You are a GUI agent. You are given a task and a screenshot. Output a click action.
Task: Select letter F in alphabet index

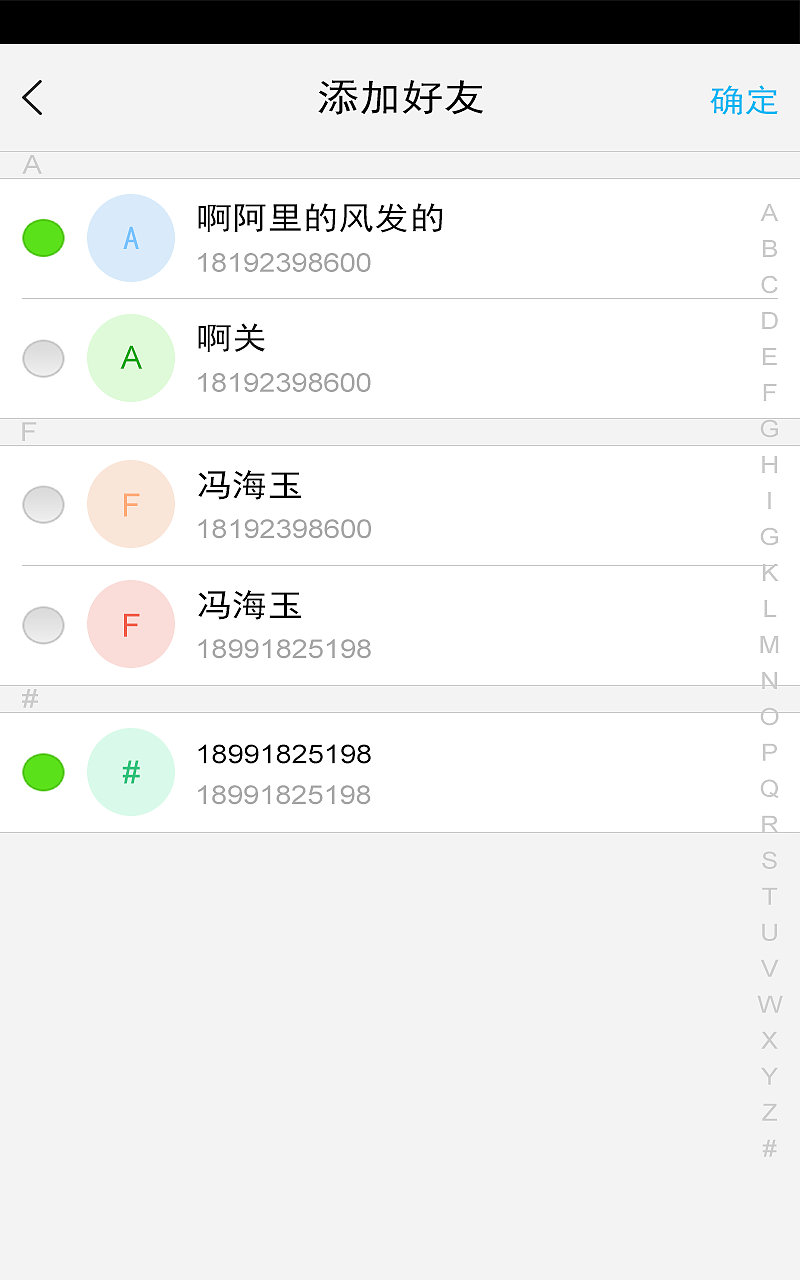(770, 393)
